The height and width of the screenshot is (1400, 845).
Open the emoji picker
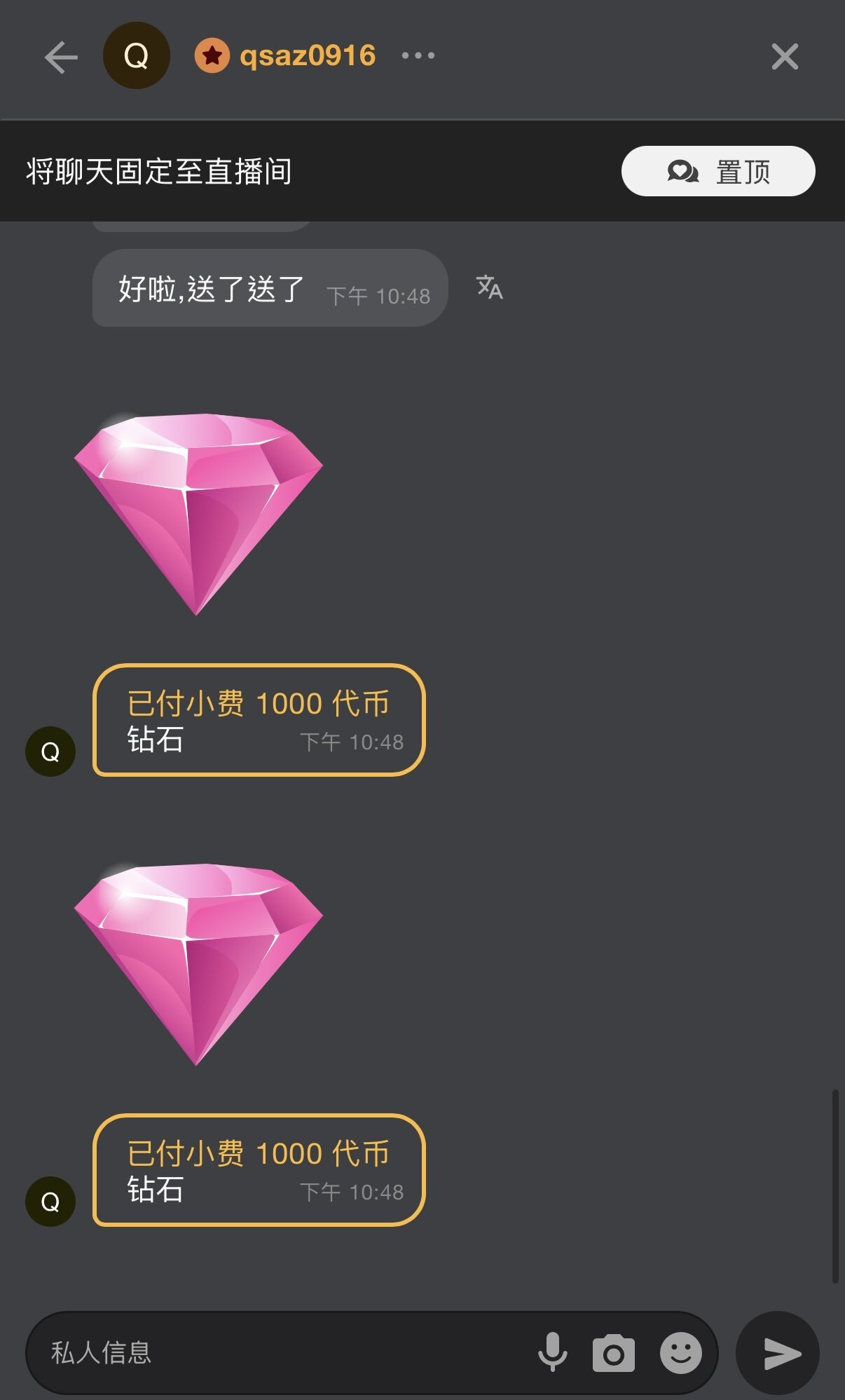680,1353
